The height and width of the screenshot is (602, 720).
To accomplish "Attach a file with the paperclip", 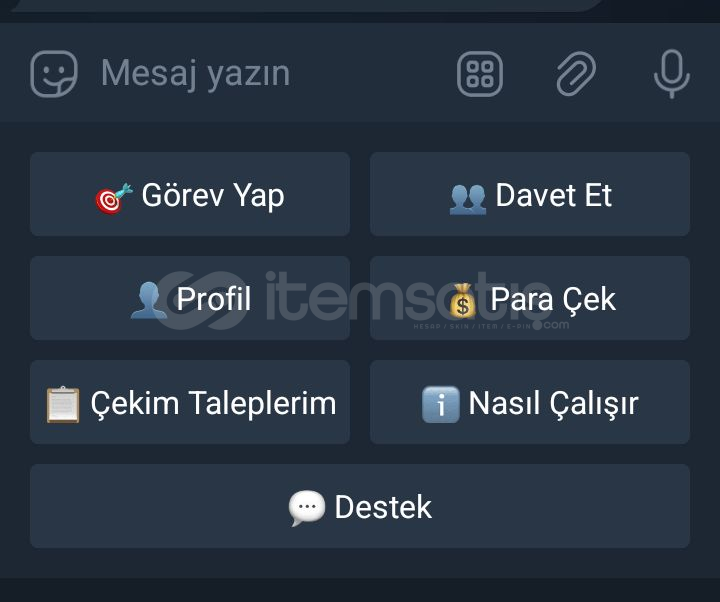I will click(576, 73).
